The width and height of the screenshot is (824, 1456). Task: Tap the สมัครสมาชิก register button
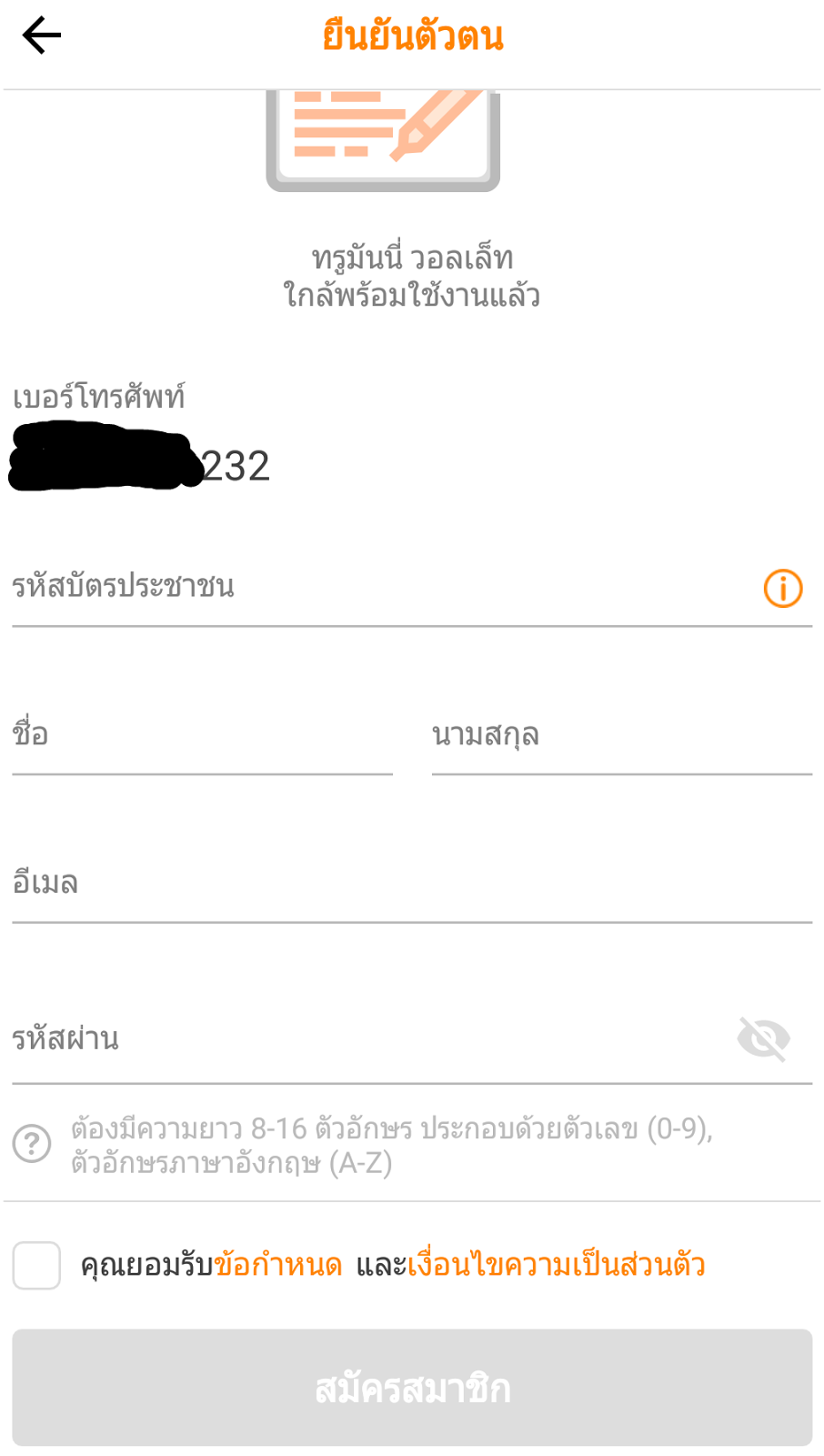coord(412,1388)
